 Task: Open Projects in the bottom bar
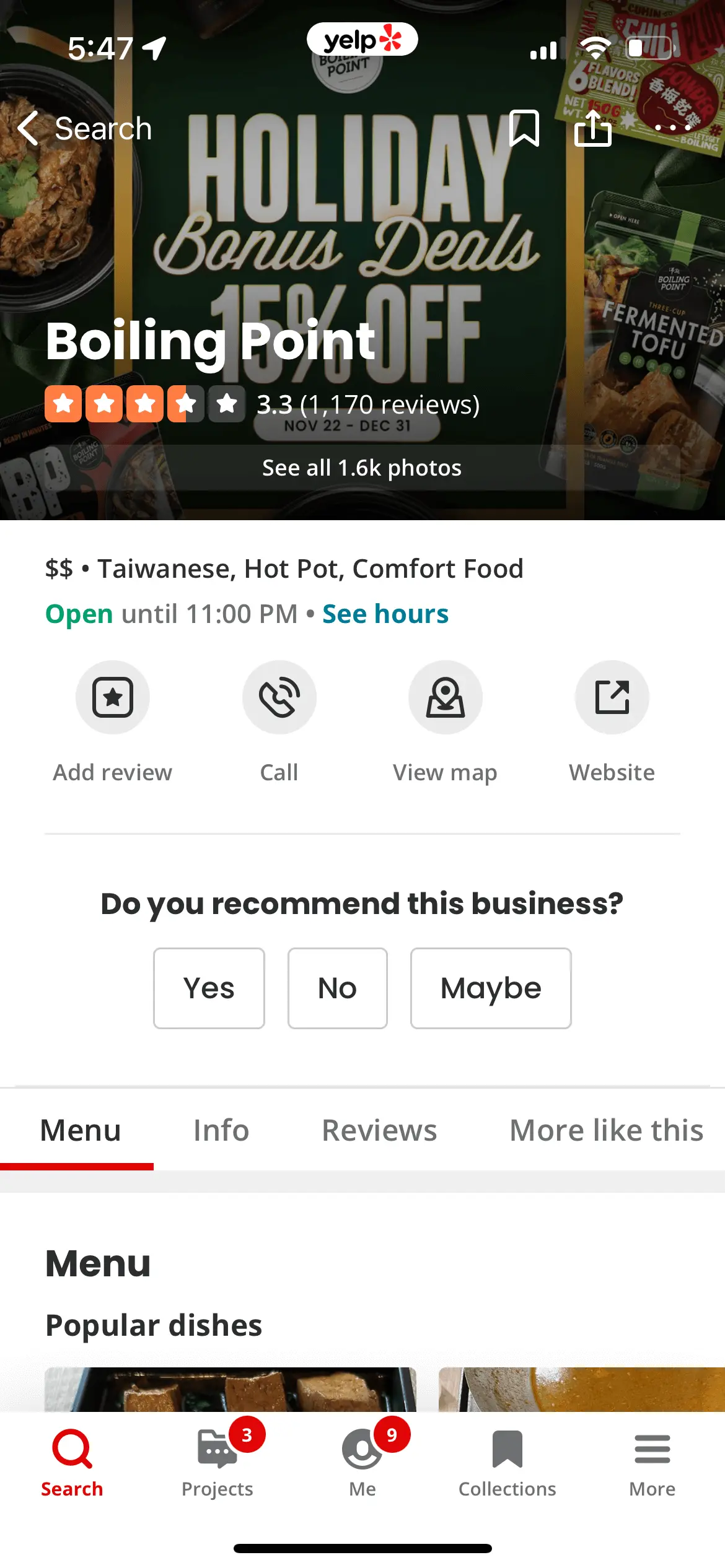click(217, 1461)
